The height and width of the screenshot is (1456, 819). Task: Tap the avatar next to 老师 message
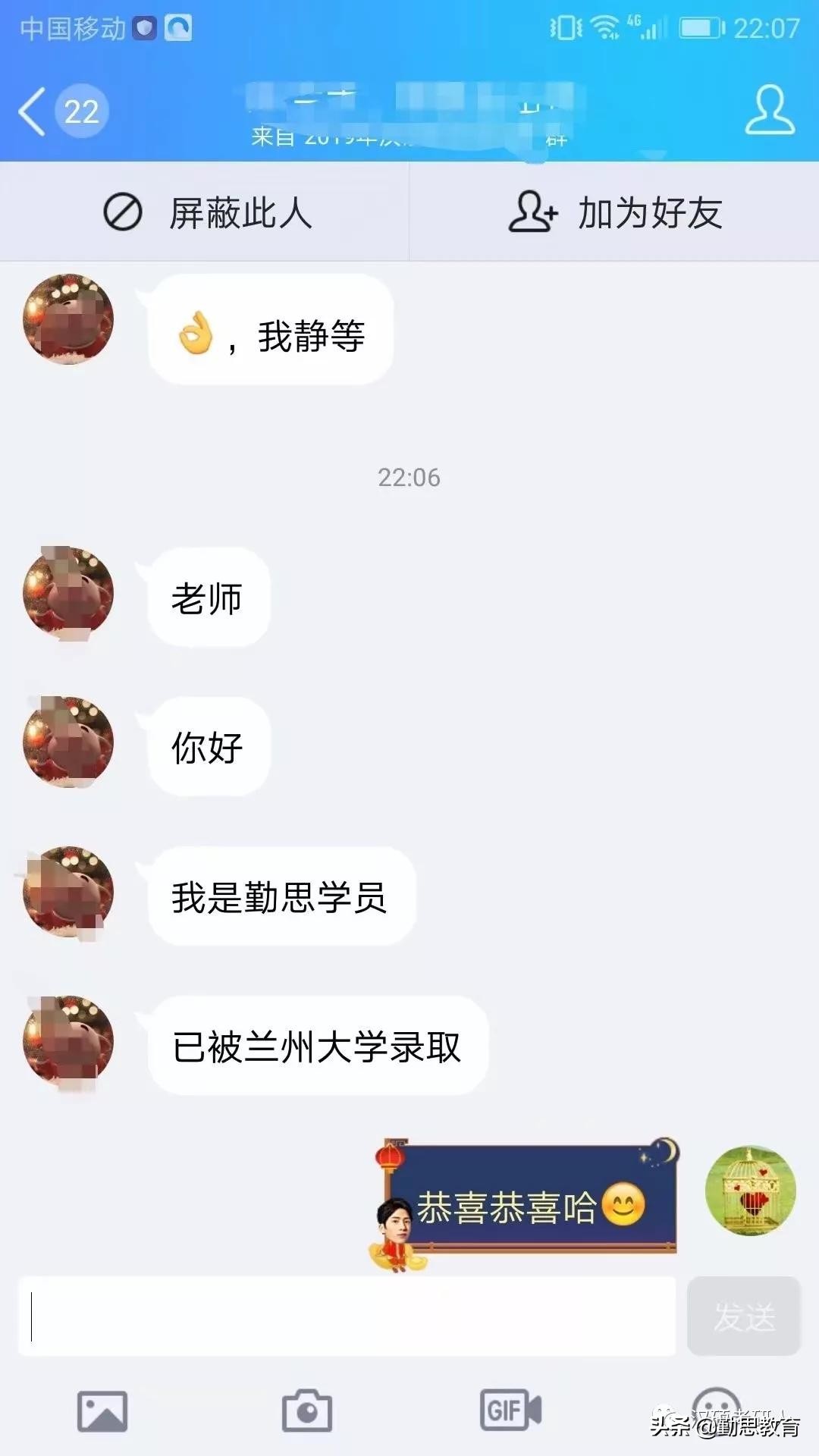click(x=68, y=595)
